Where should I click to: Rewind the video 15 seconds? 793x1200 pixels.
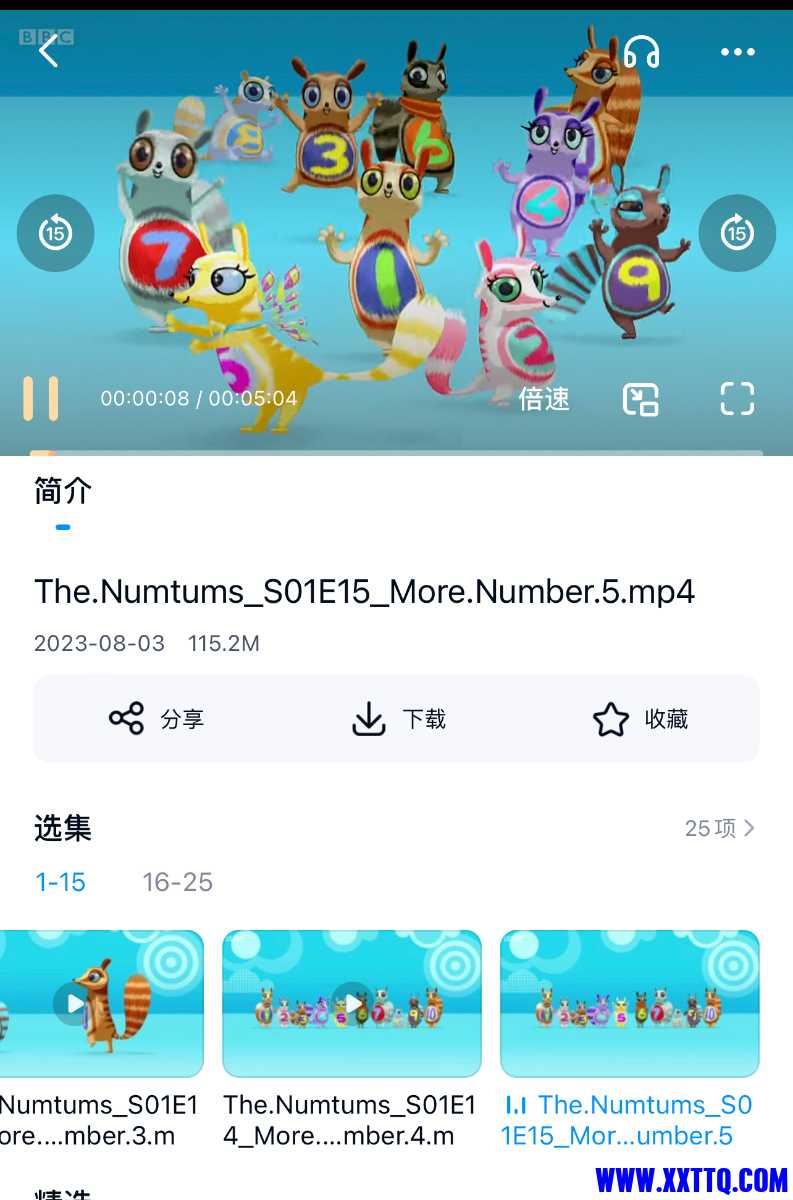[x=56, y=233]
